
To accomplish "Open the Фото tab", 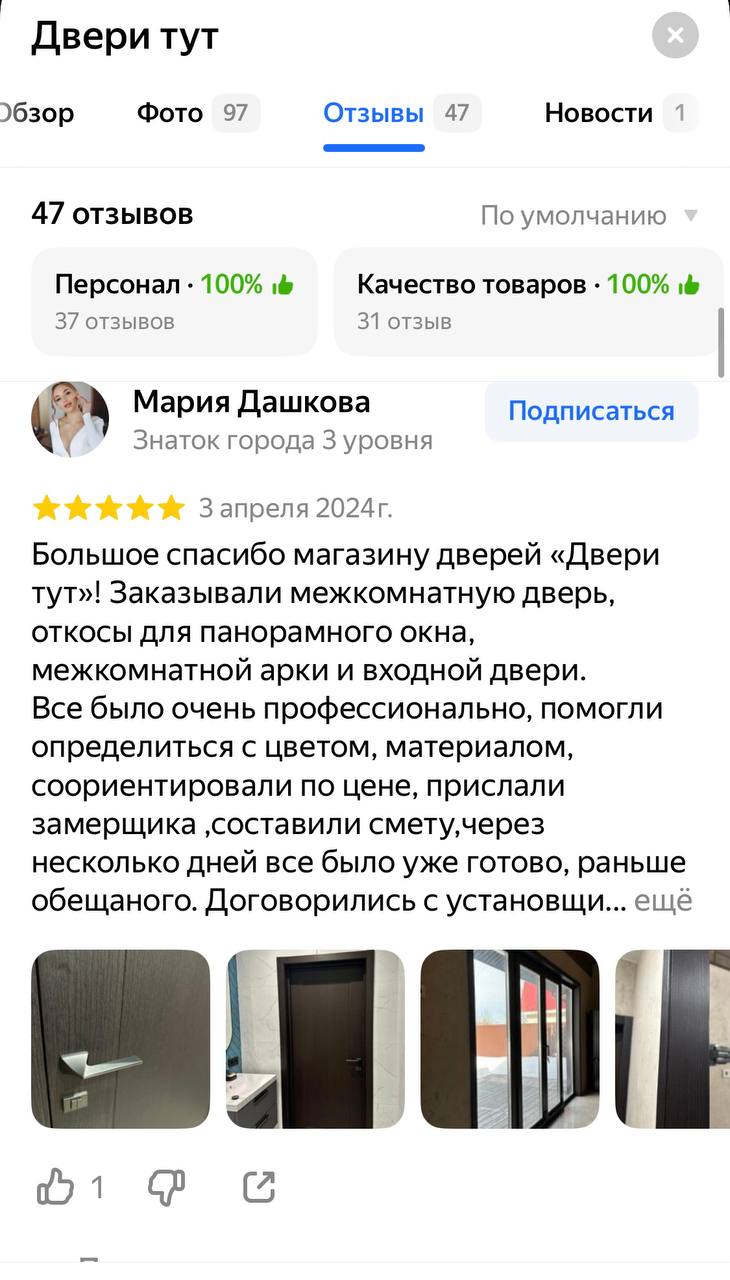I will click(x=198, y=113).
